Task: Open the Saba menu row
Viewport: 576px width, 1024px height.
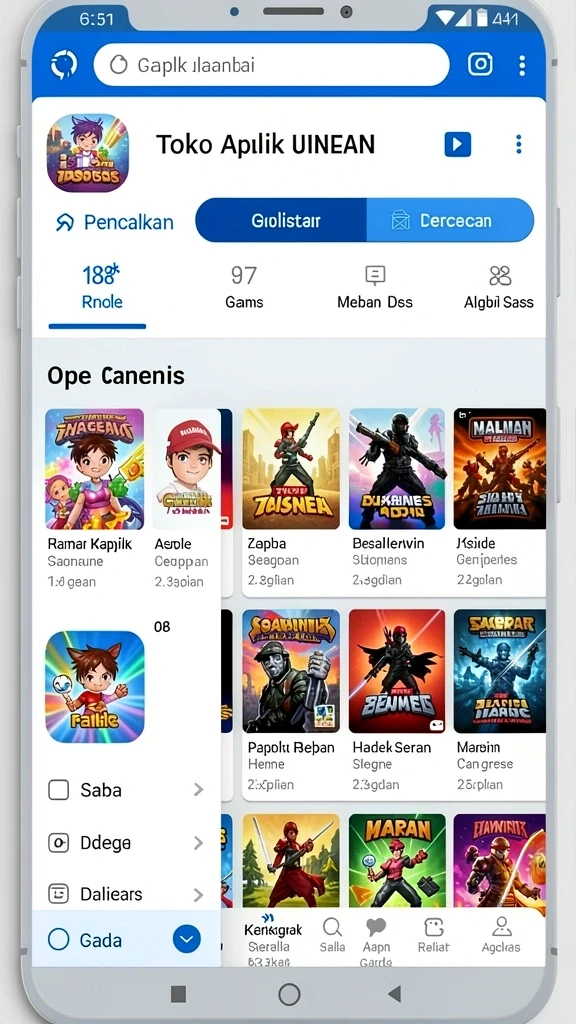Action: pyautogui.click(x=127, y=790)
